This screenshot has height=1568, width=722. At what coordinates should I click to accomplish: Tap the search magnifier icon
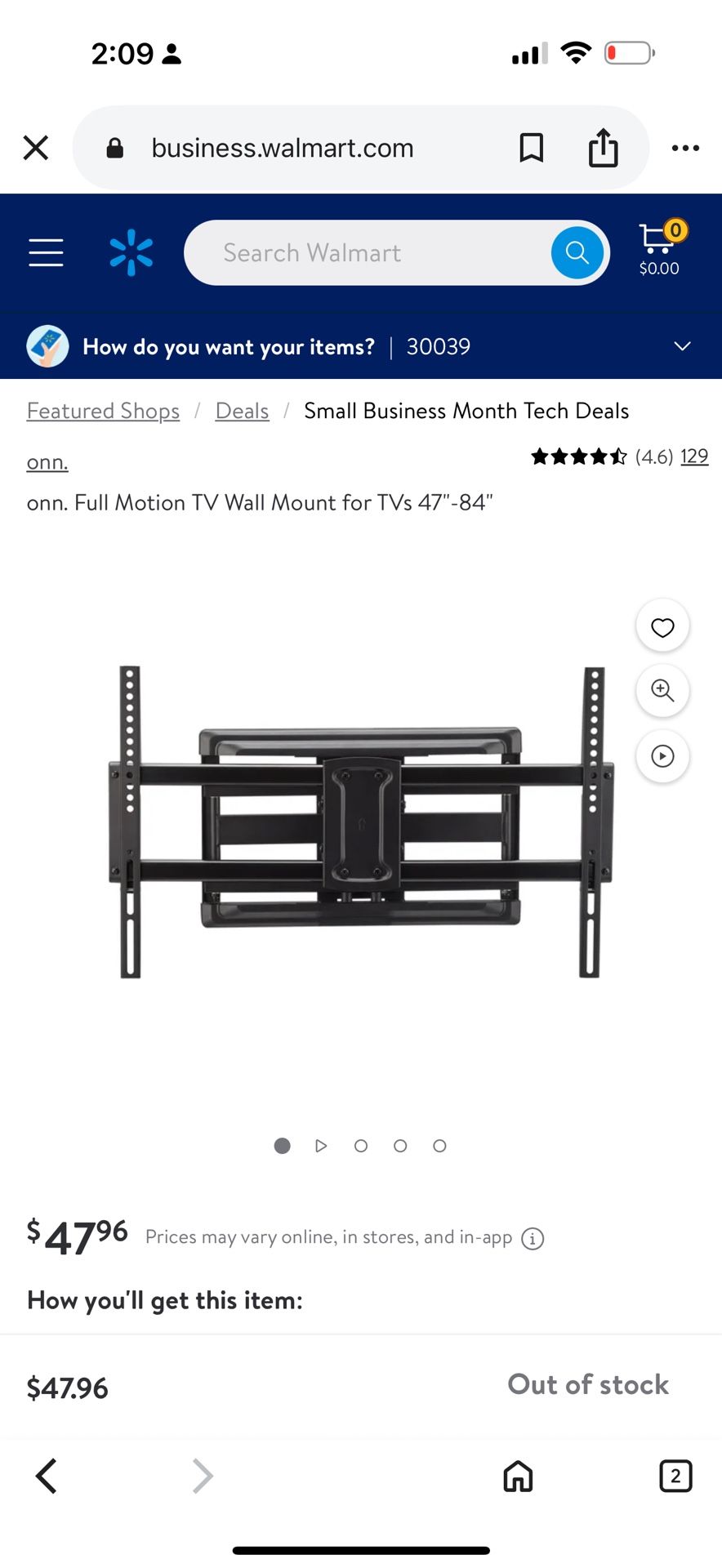point(577,252)
